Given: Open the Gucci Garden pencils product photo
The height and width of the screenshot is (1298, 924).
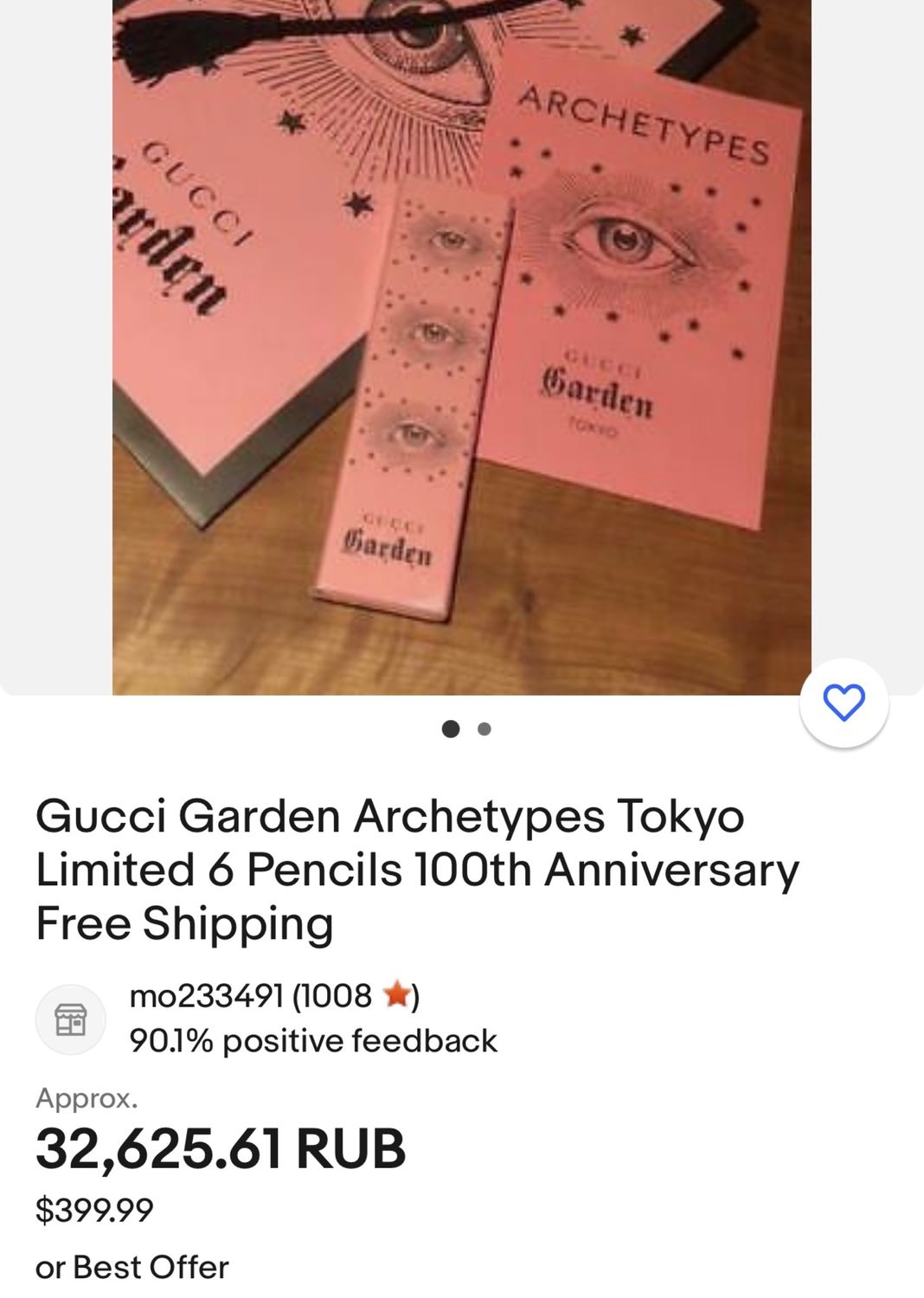Looking at the screenshot, I should point(461,346).
